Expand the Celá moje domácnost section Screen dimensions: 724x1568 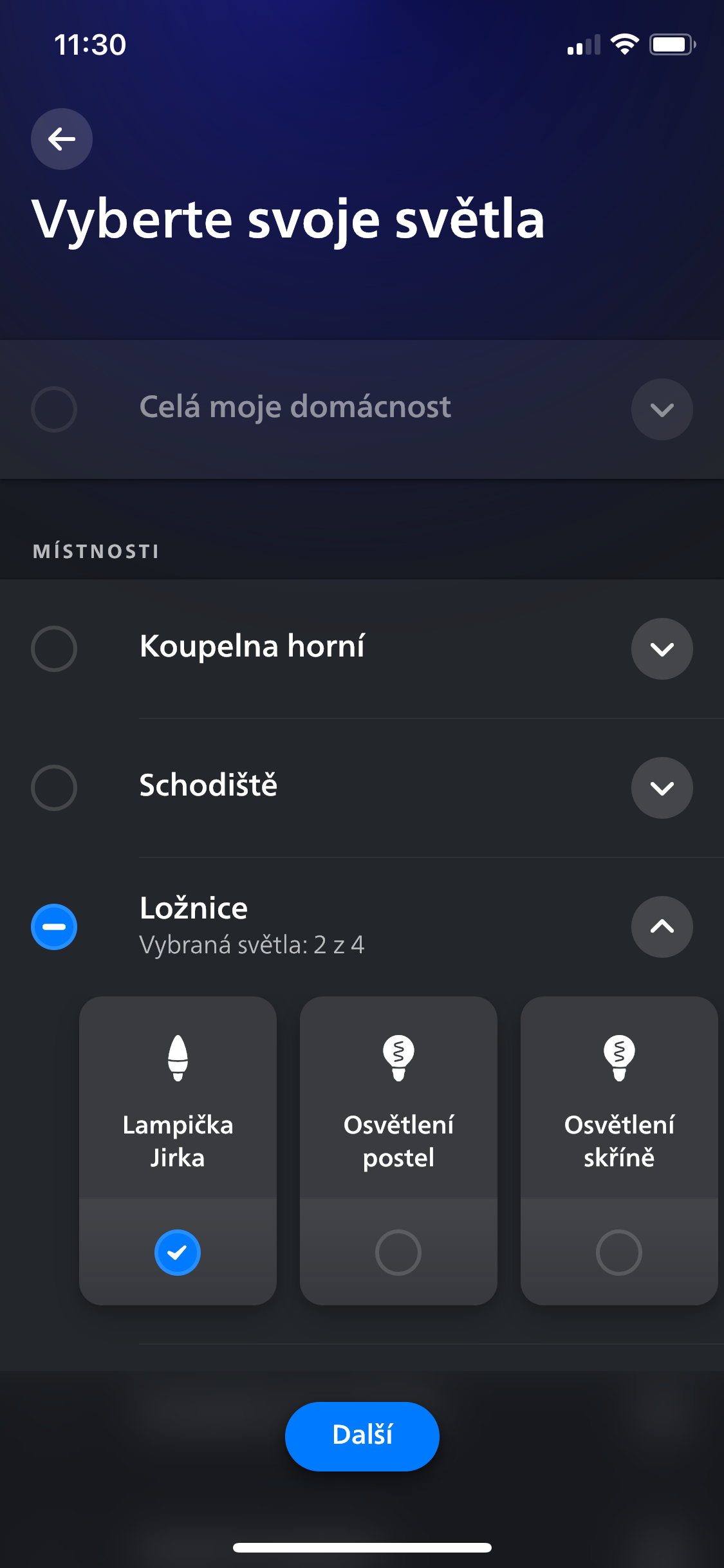[662, 409]
